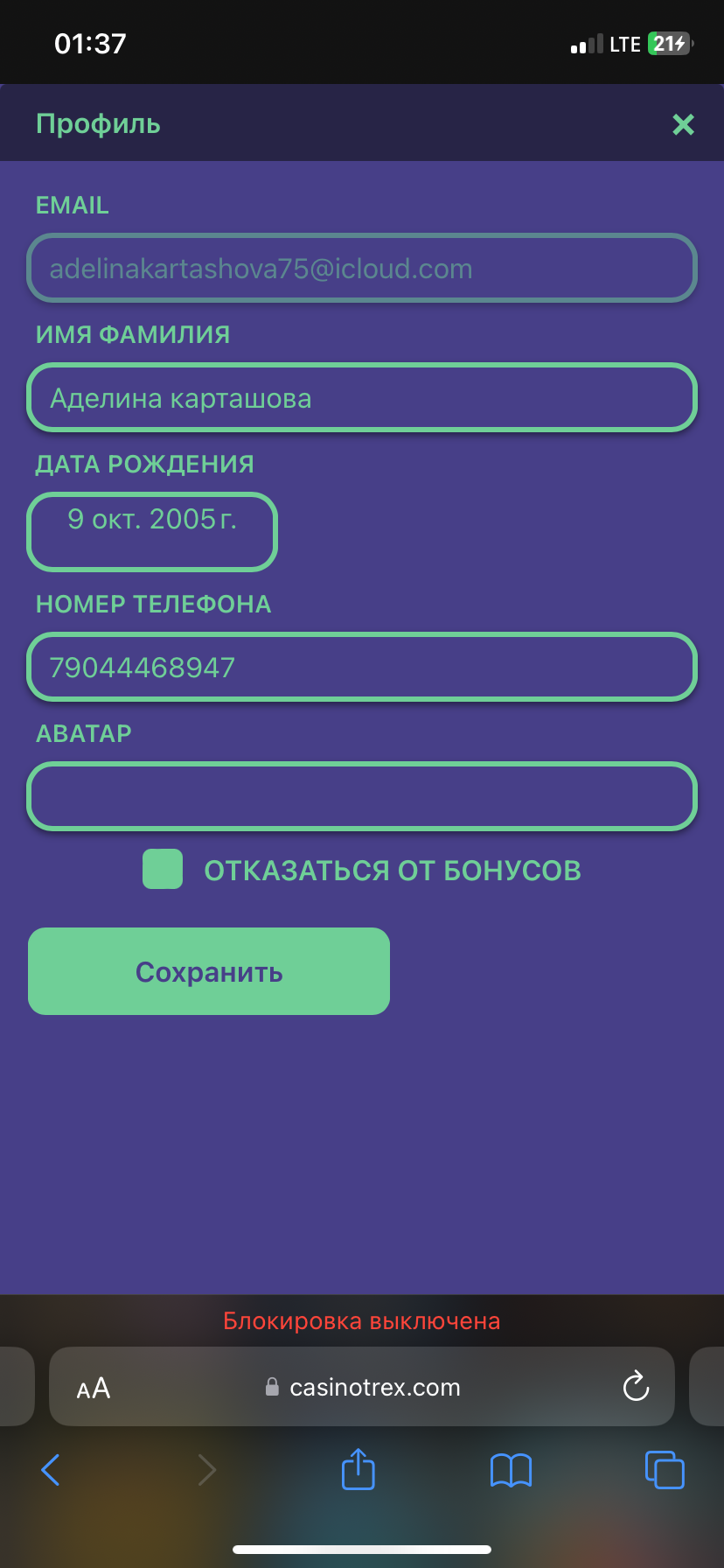Image resolution: width=724 pixels, height=1568 pixels.
Task: Reload the page
Action: pos(636,1387)
